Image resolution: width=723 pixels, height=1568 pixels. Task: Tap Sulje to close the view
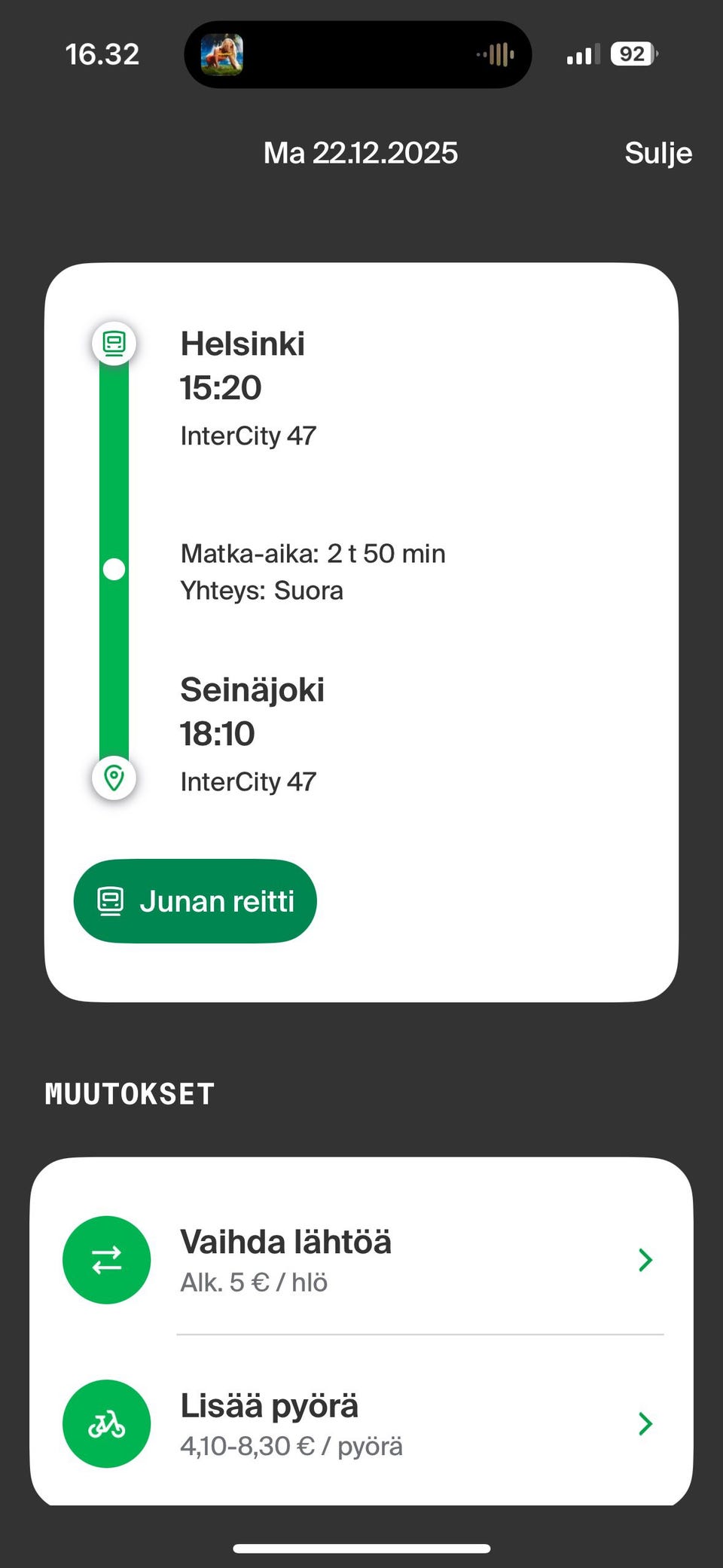coord(658,152)
